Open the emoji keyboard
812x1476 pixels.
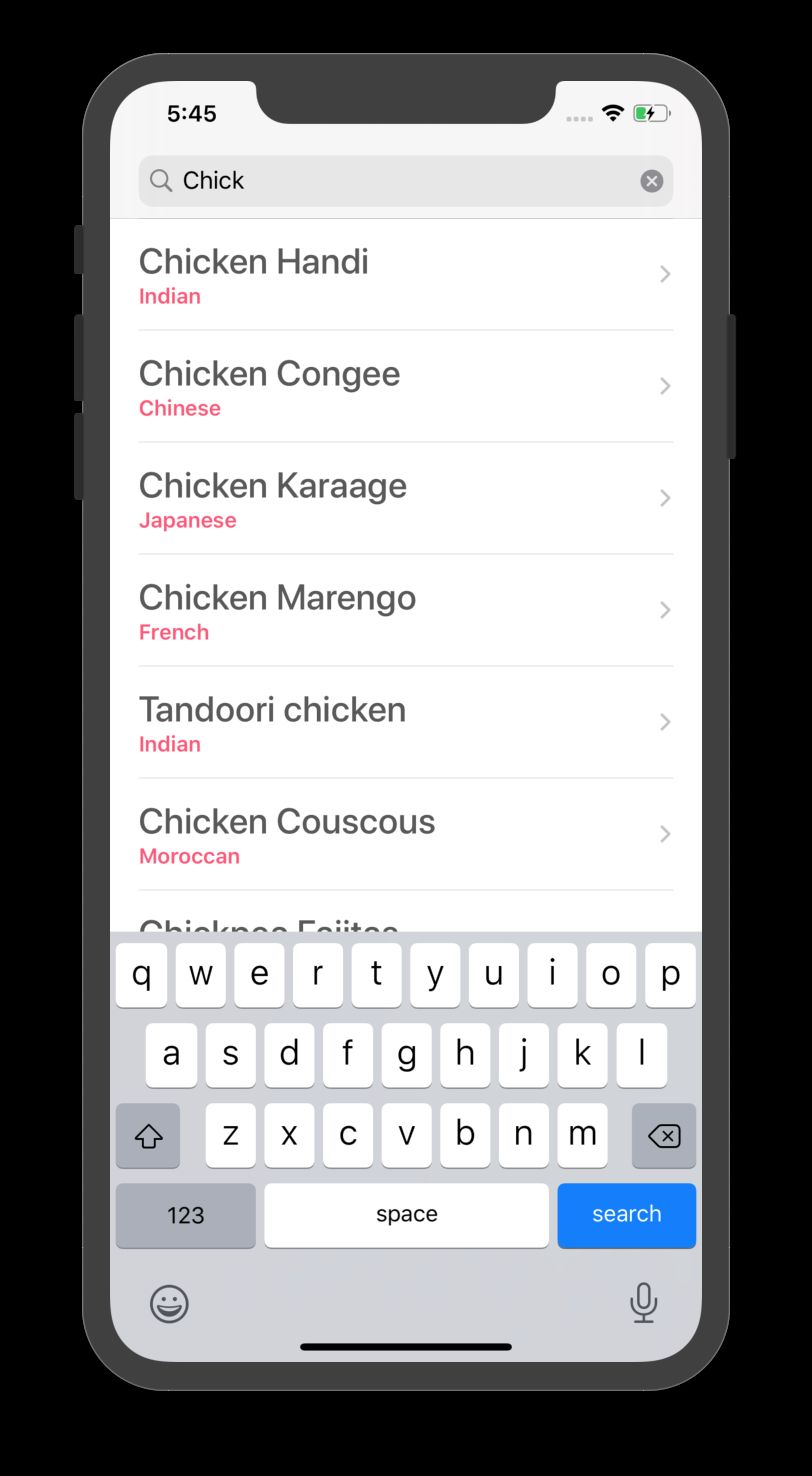click(169, 1304)
